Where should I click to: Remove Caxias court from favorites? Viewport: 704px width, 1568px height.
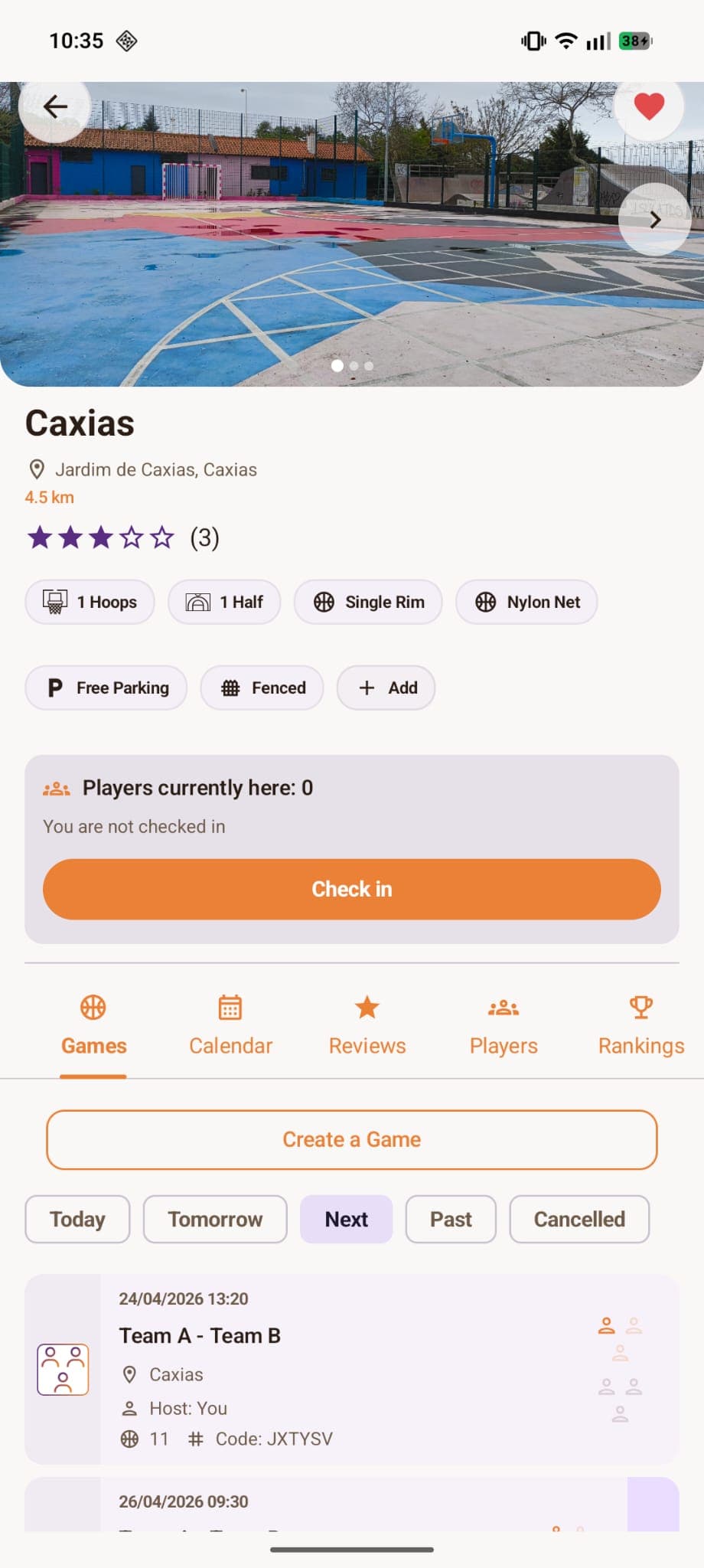coord(649,106)
